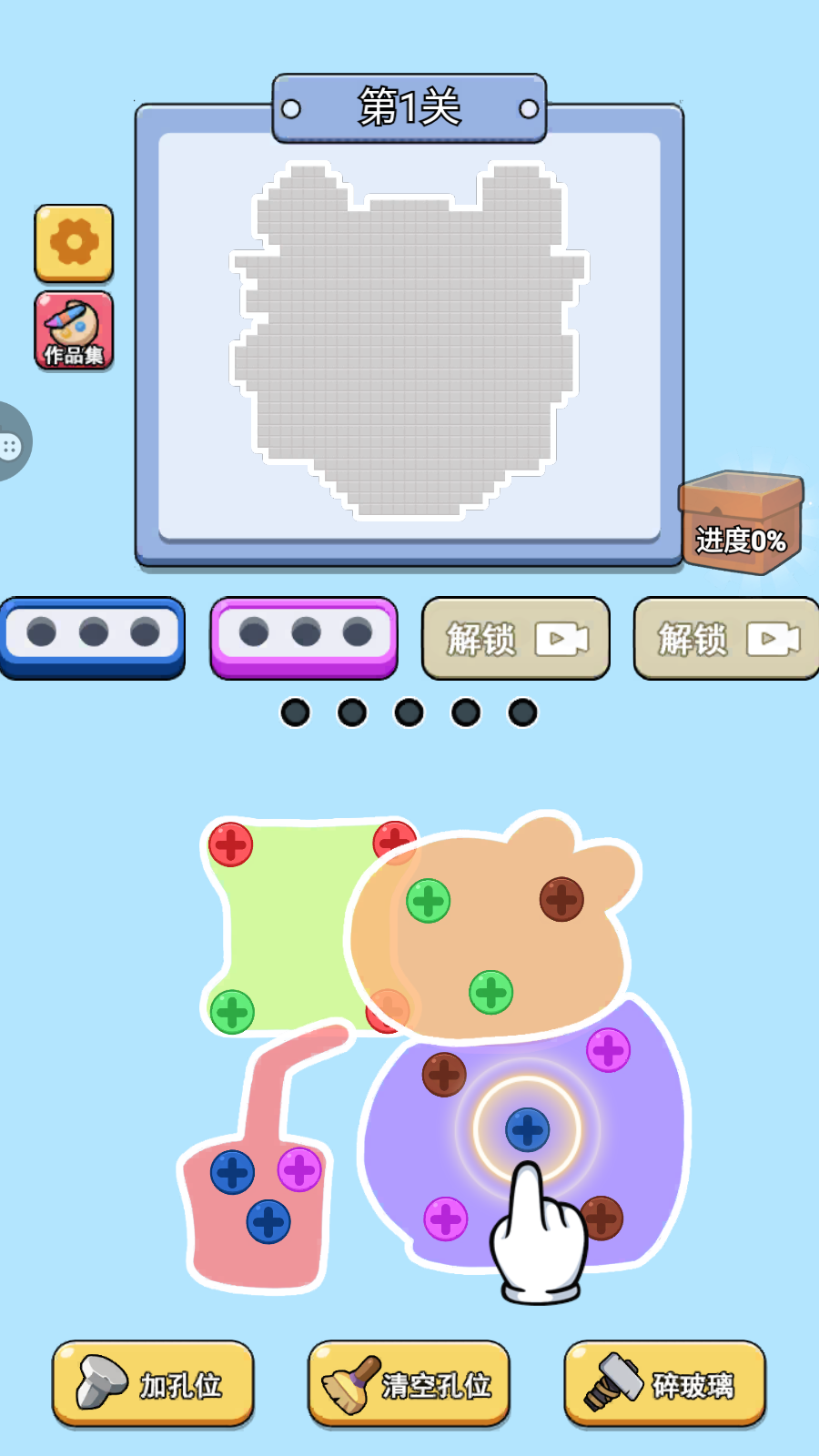
Task: Open the 作品集 gallery
Action: coord(74,331)
